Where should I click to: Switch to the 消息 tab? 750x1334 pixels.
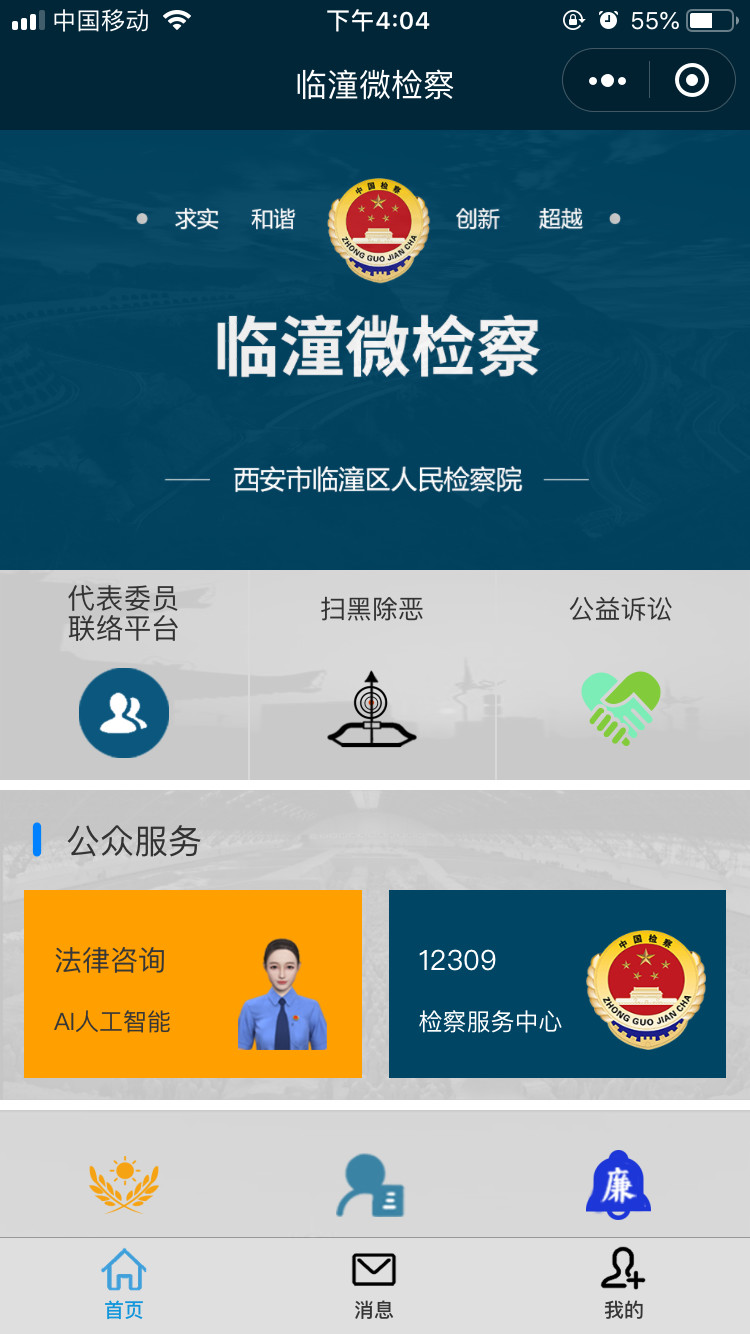[x=374, y=1284]
